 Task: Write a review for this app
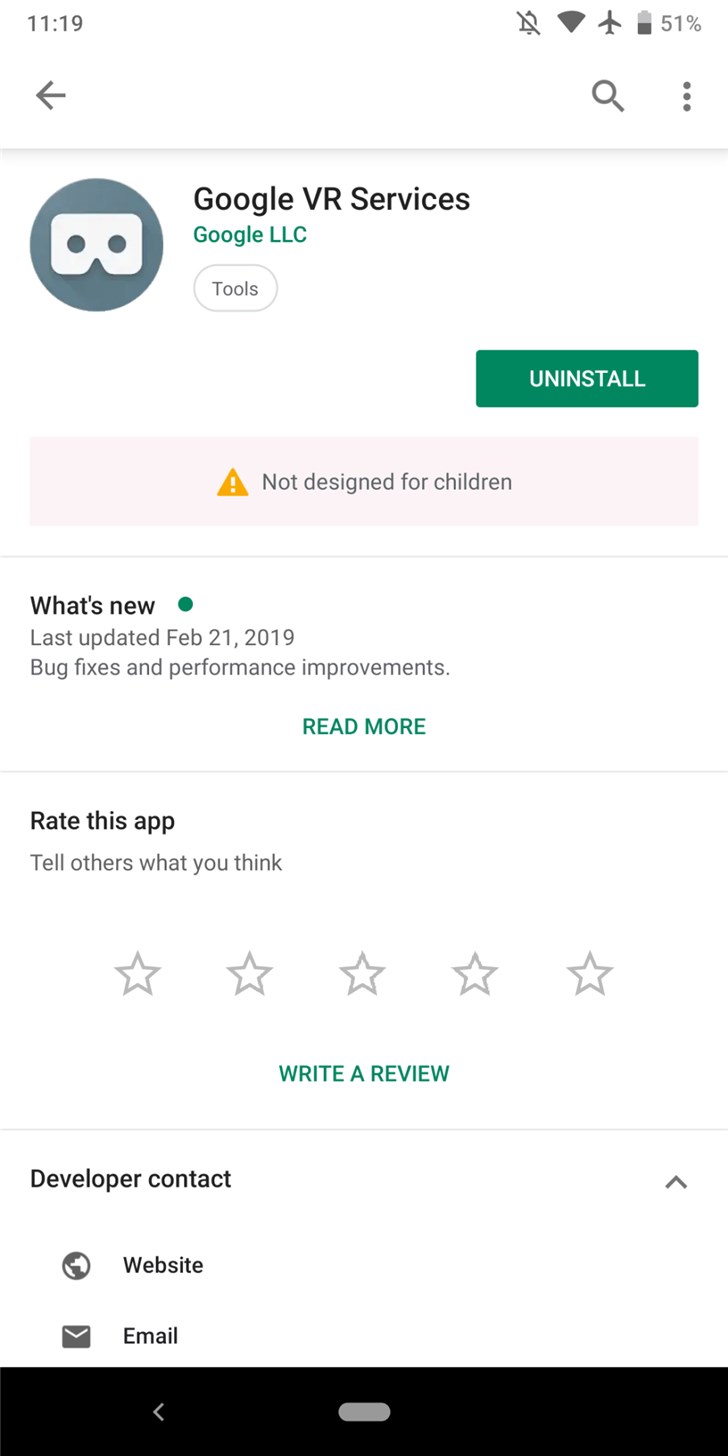pos(364,1074)
